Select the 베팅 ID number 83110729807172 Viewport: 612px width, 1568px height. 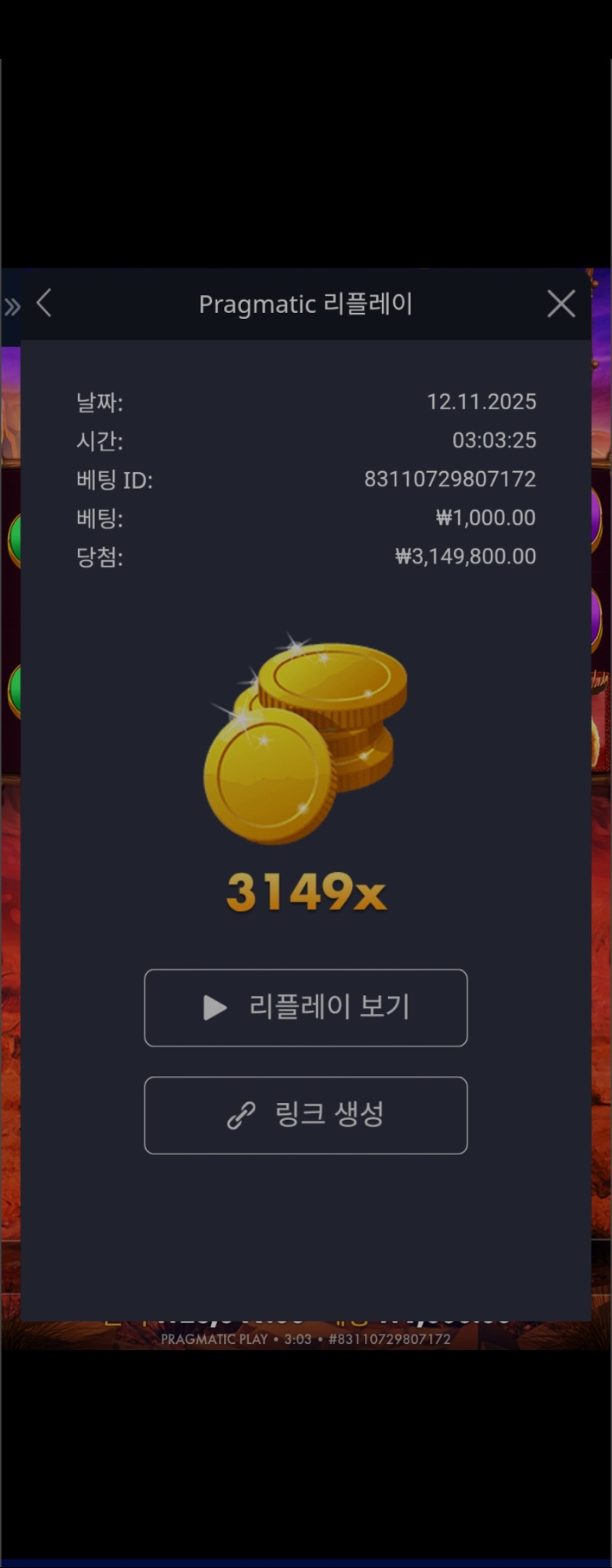point(451,480)
